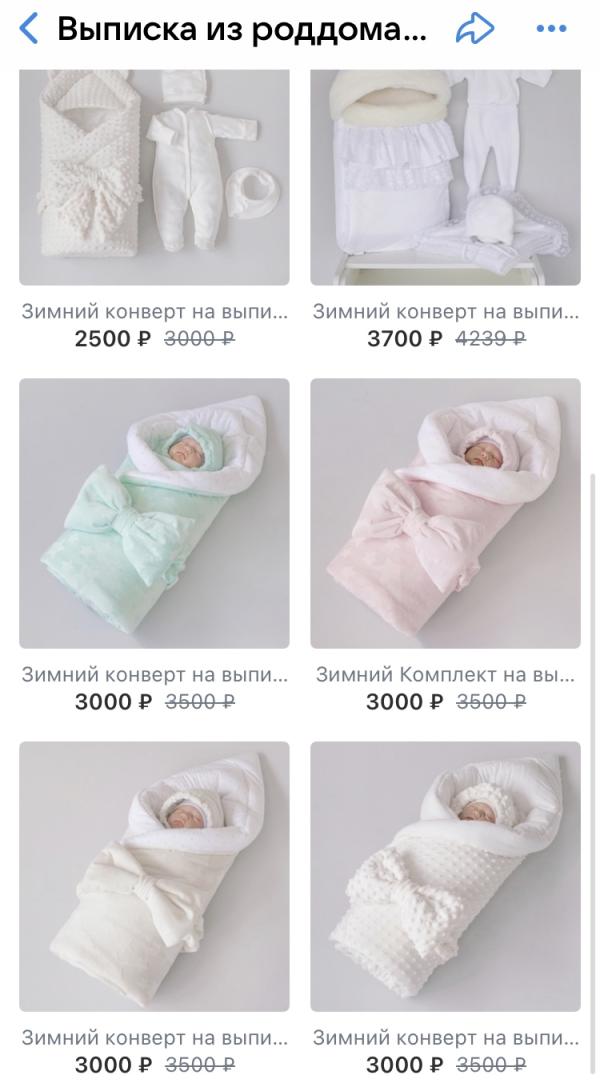The width and height of the screenshot is (600, 1086).
Task: Open the cream envelope with smooth bow
Action: (x=154, y=876)
